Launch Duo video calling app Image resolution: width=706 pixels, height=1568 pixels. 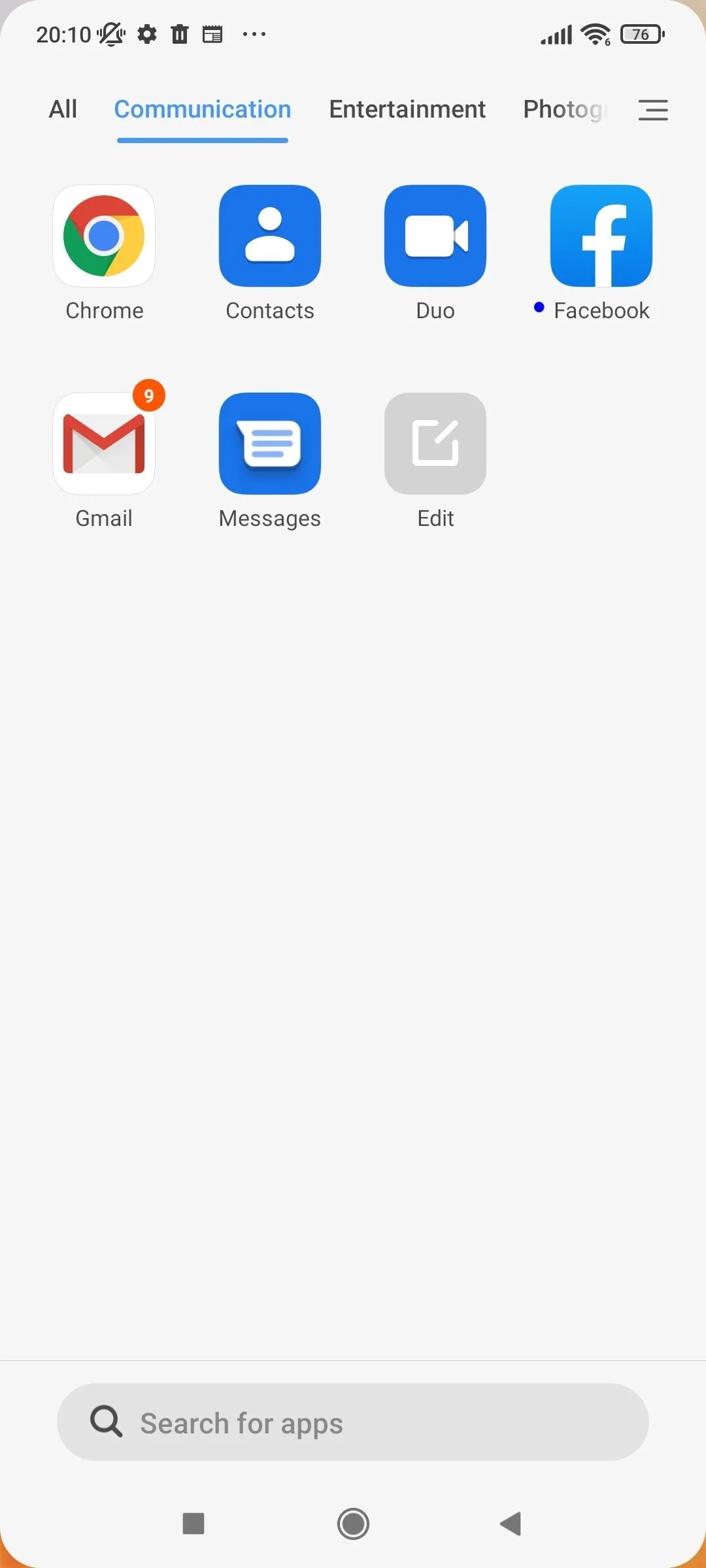(x=435, y=236)
